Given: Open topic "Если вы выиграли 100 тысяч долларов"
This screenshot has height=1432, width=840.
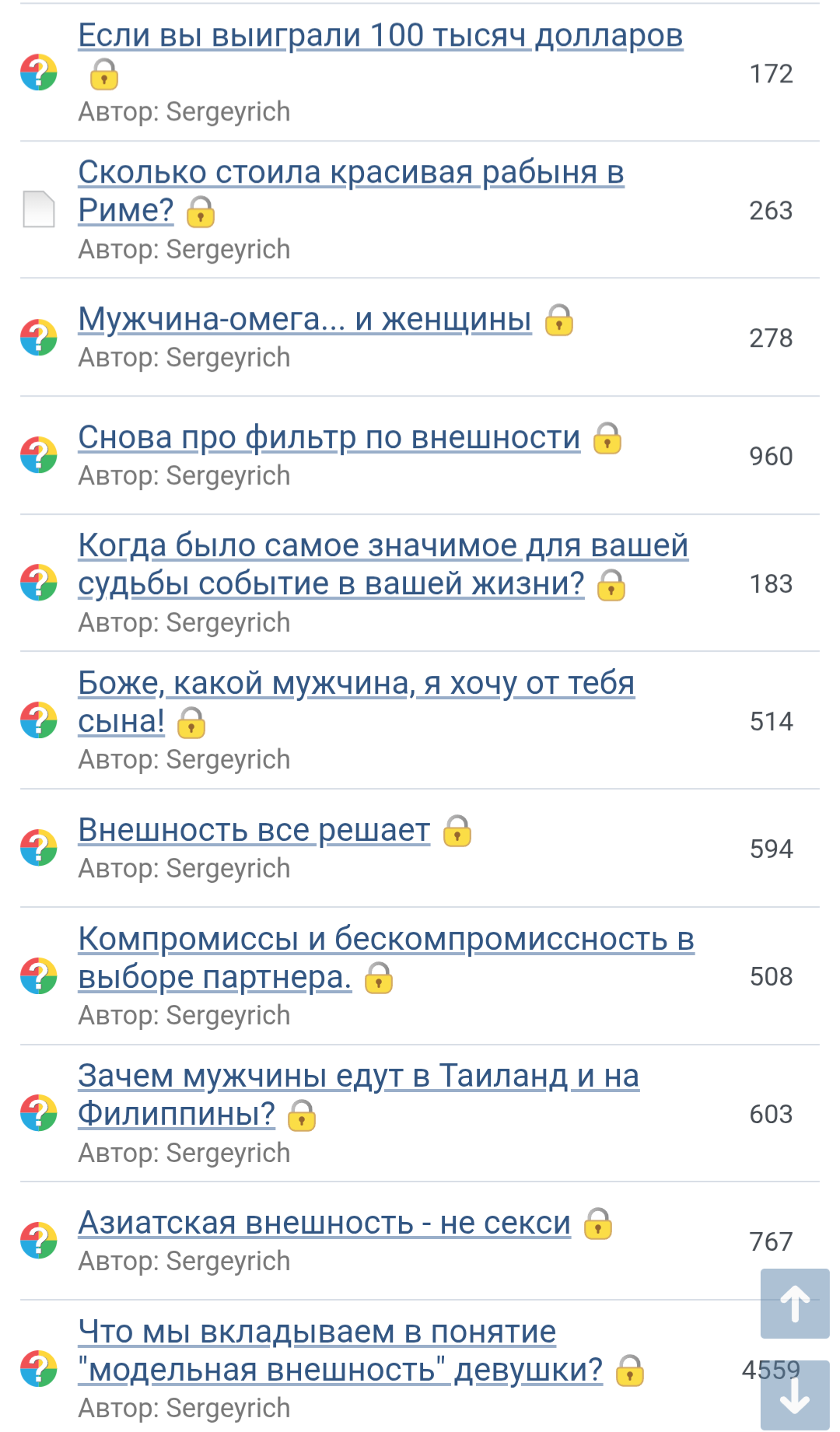Looking at the screenshot, I should (x=380, y=36).
